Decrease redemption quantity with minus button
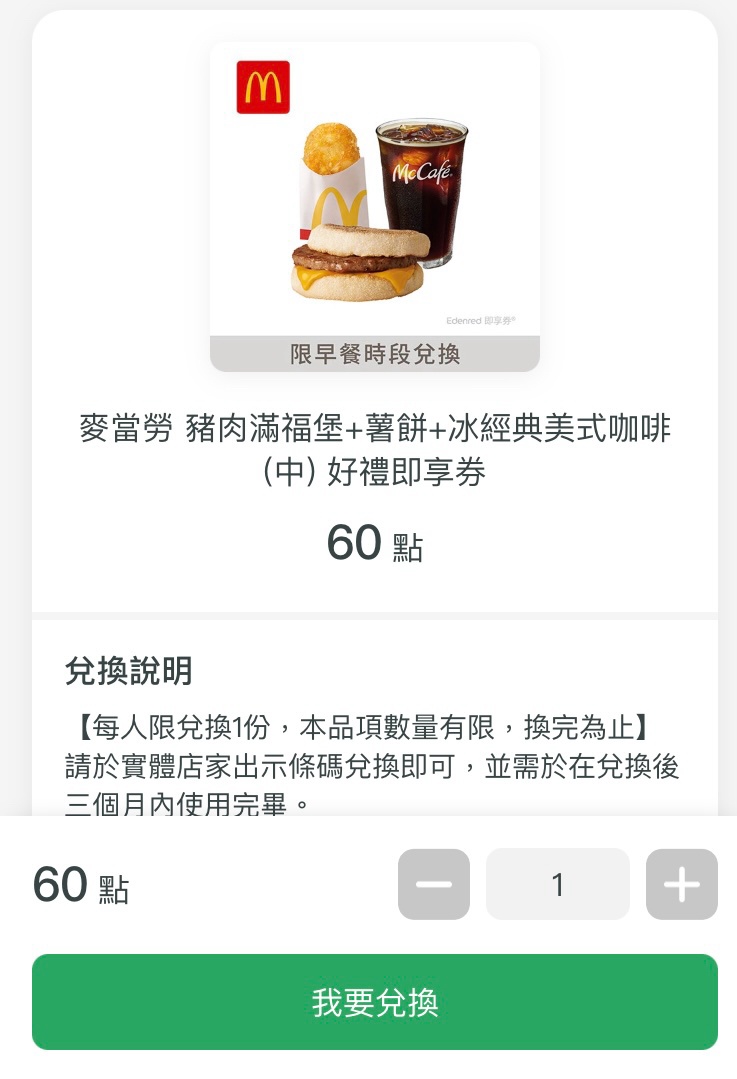This screenshot has height=1079, width=737. click(433, 884)
